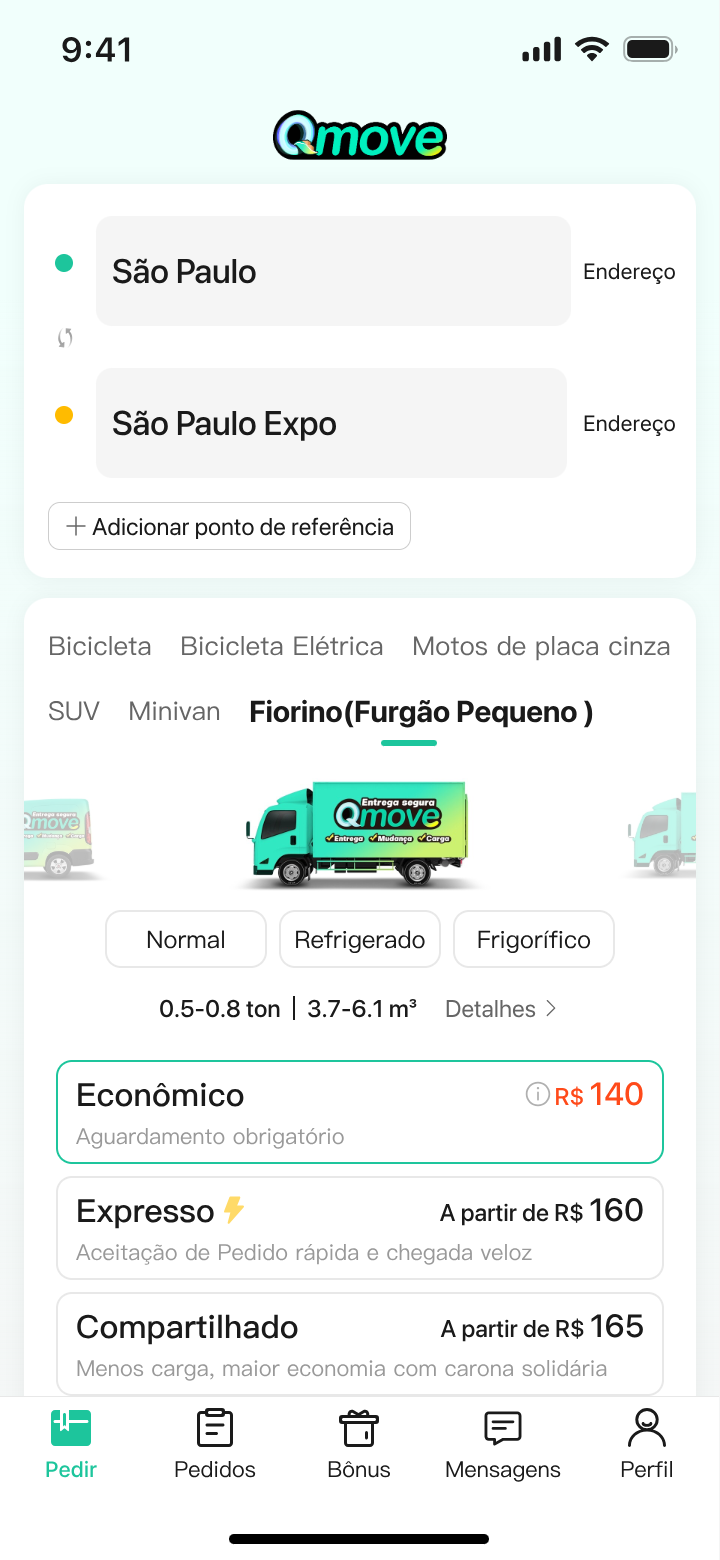The width and height of the screenshot is (720, 1560).
Task: Tap the São Paulo pickup field
Action: tap(333, 271)
